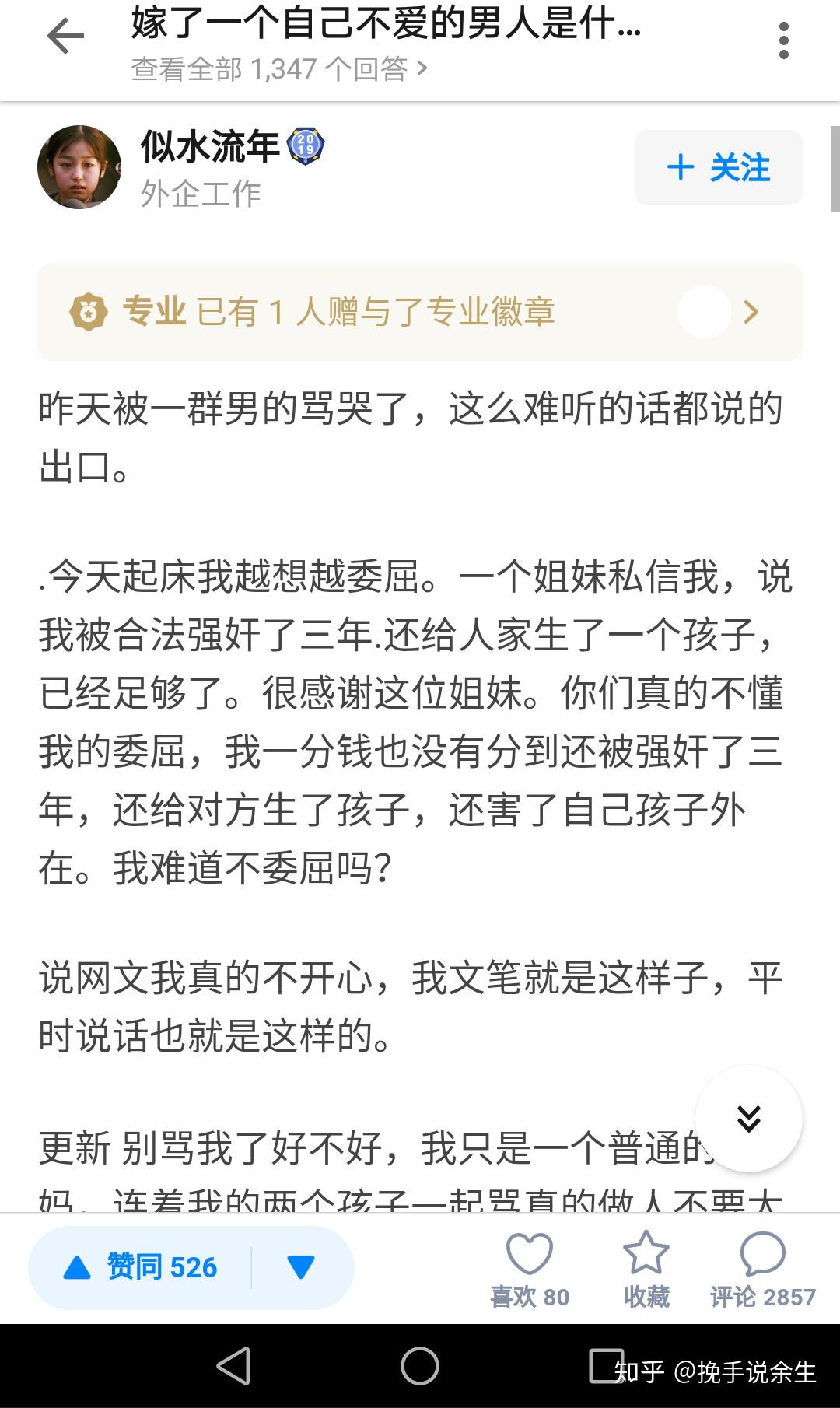This screenshot has height=1408, width=840.
Task: Tap the system back triangle
Action: 233,1366
